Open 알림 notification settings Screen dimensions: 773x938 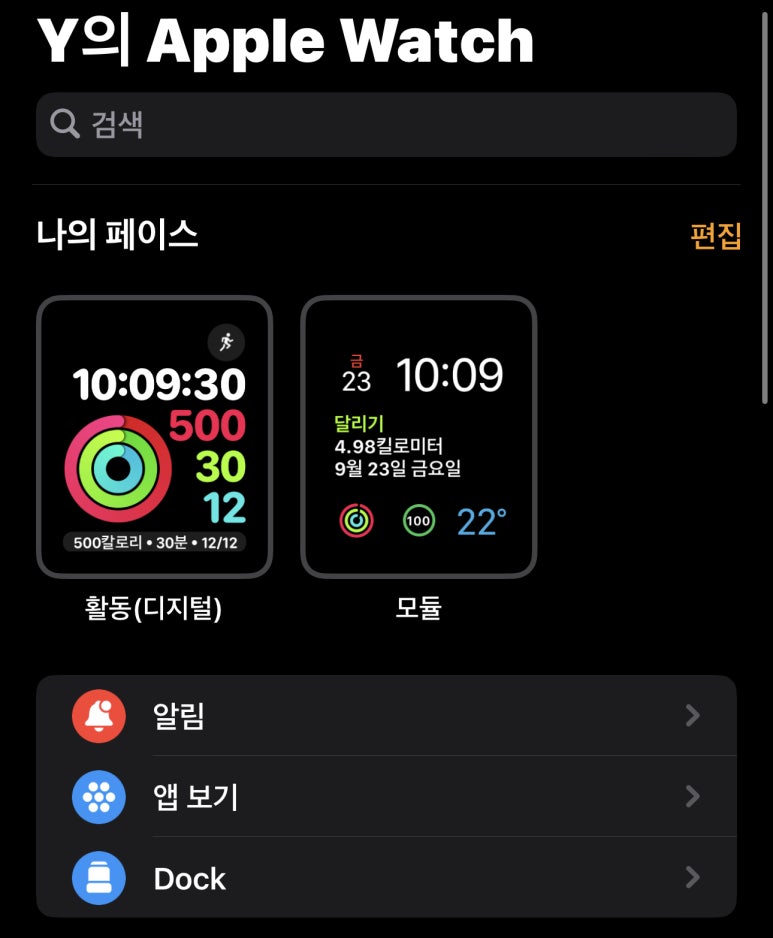386,716
